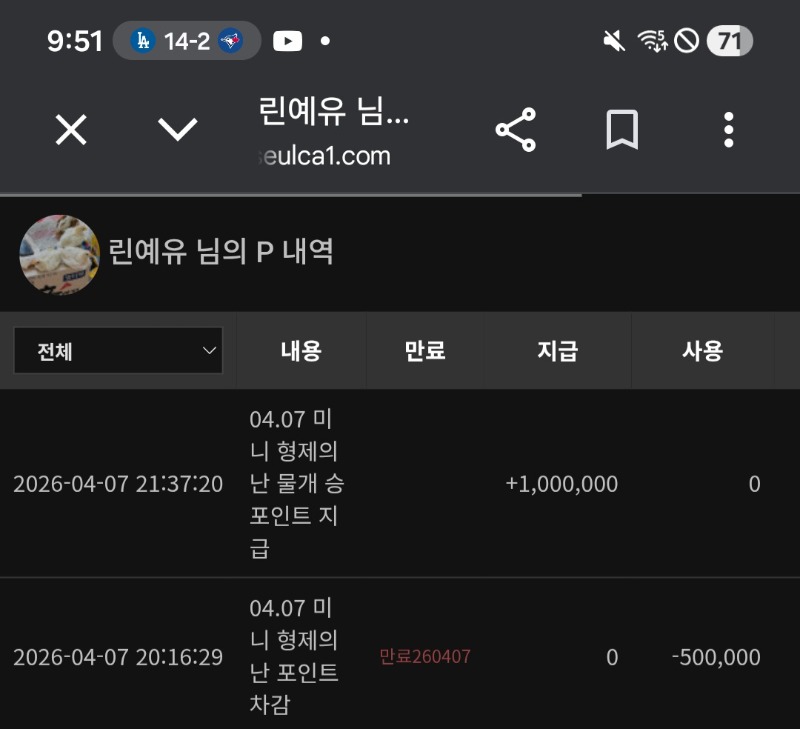Open the live score chip in the status bar

click(x=186, y=41)
